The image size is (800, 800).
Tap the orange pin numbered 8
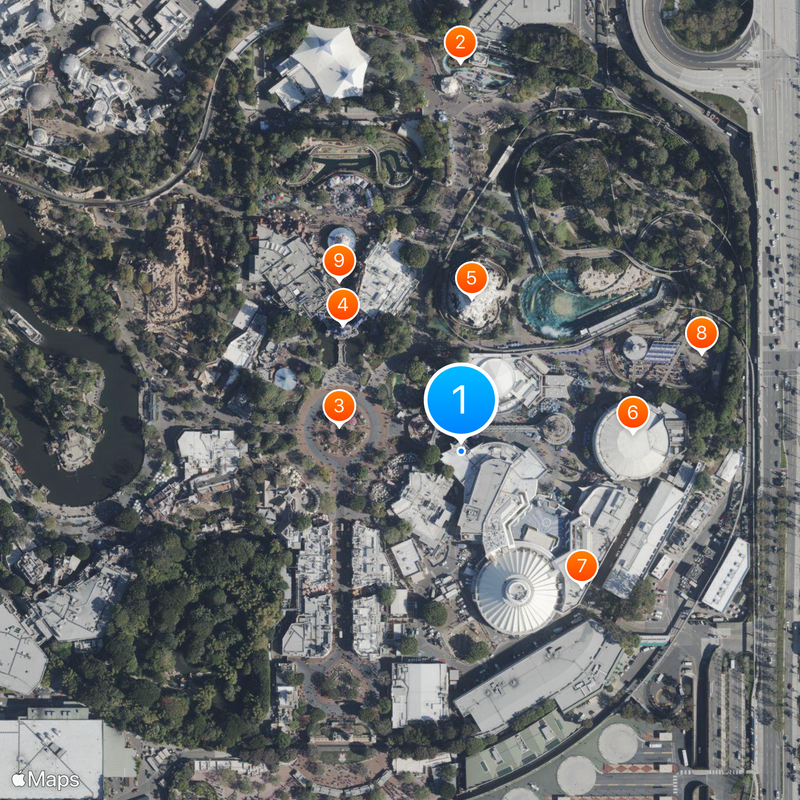coord(701,333)
